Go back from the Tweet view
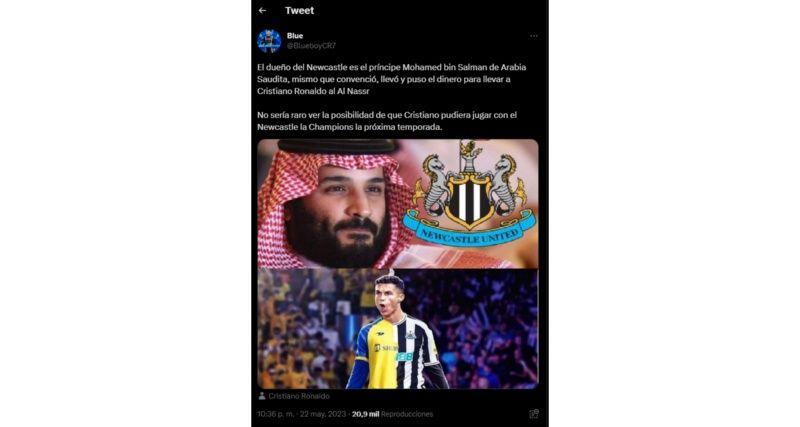The width and height of the screenshot is (800, 427). (x=263, y=11)
